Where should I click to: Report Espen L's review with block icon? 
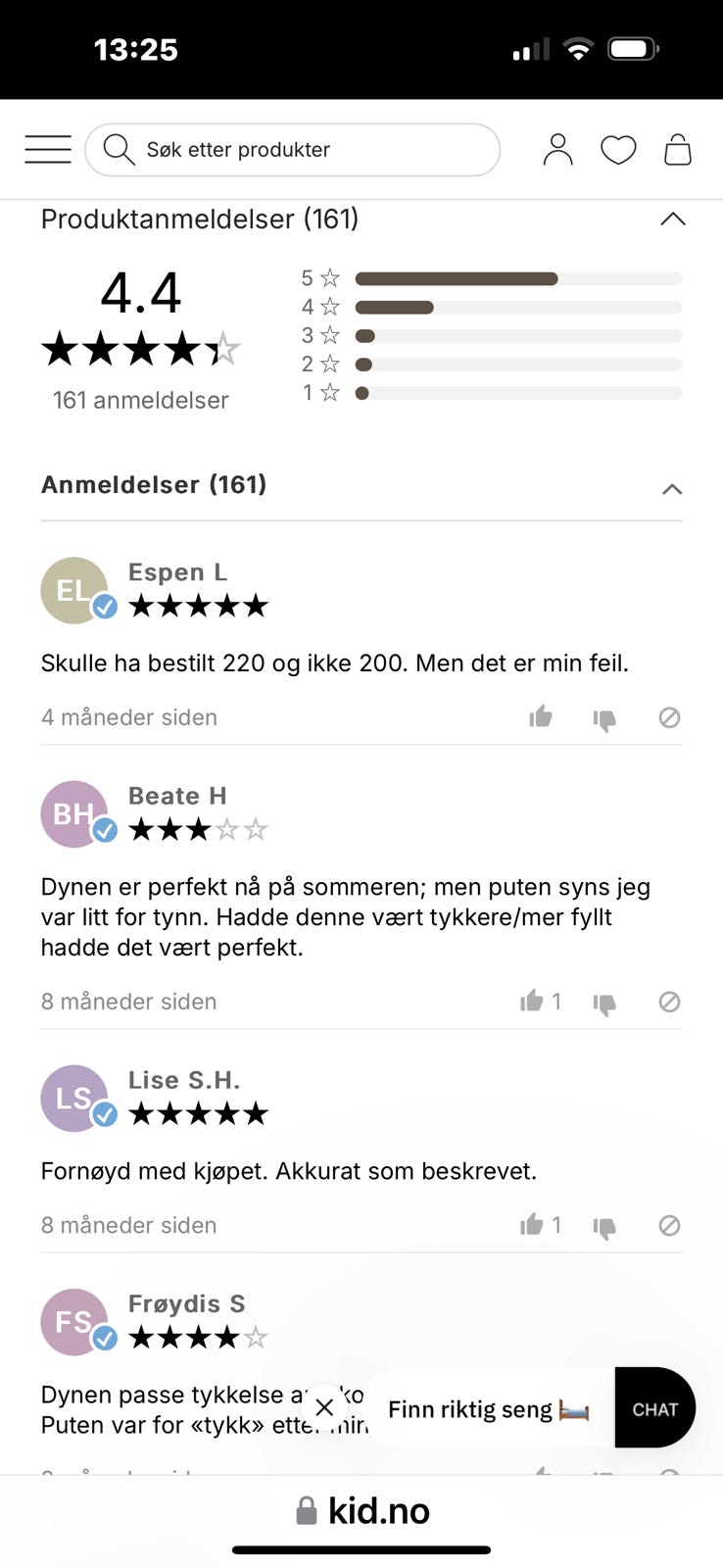tap(669, 717)
